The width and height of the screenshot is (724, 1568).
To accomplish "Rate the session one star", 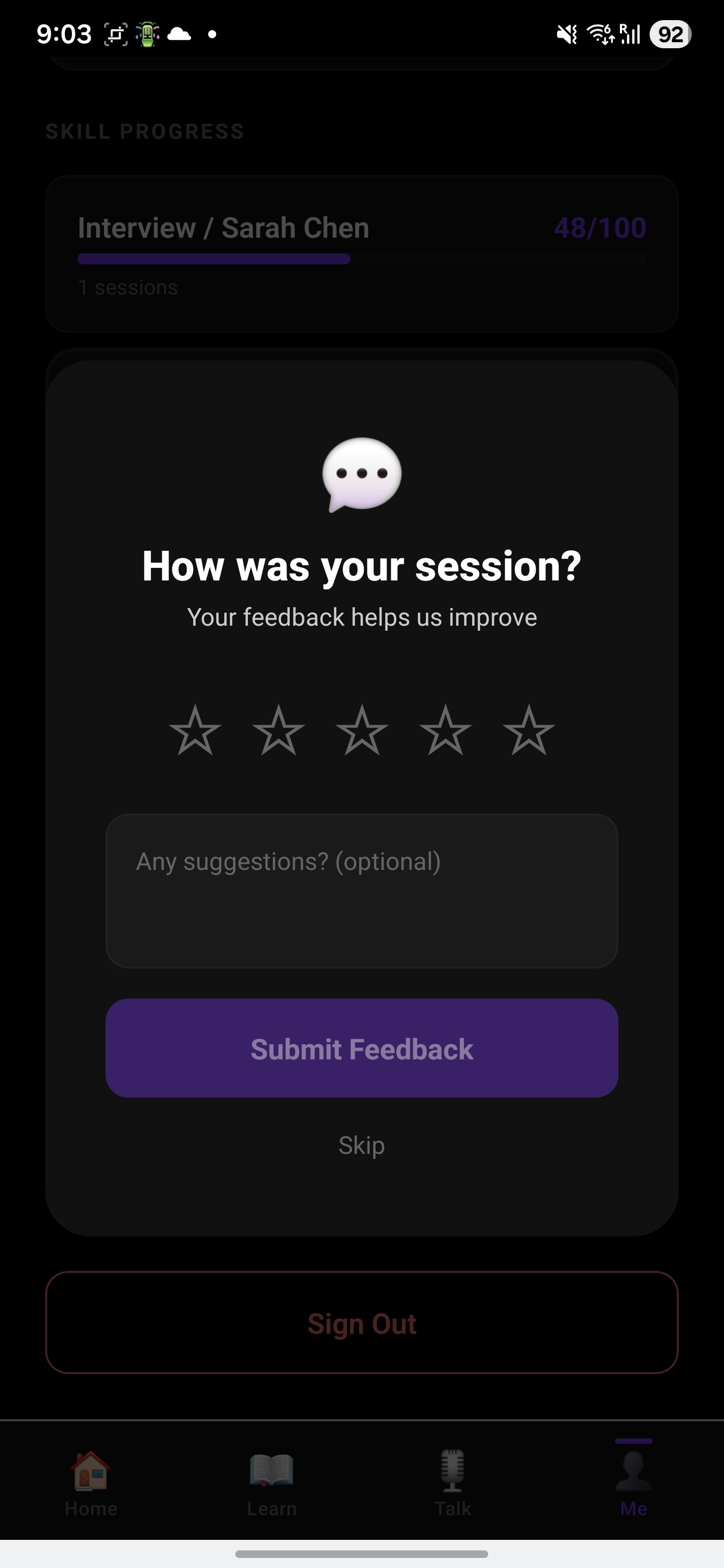I will pos(195,730).
